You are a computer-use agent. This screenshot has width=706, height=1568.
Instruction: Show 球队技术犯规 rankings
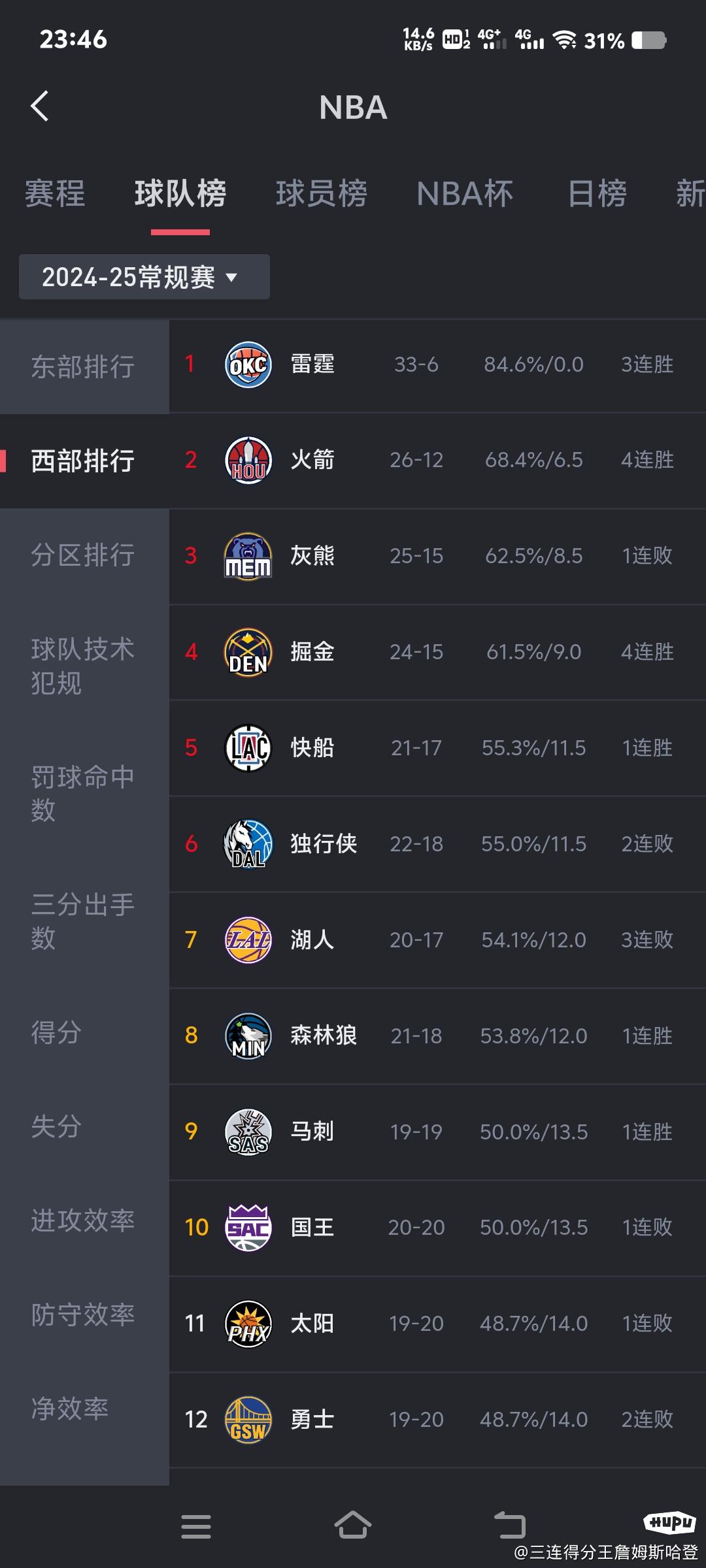tap(84, 666)
